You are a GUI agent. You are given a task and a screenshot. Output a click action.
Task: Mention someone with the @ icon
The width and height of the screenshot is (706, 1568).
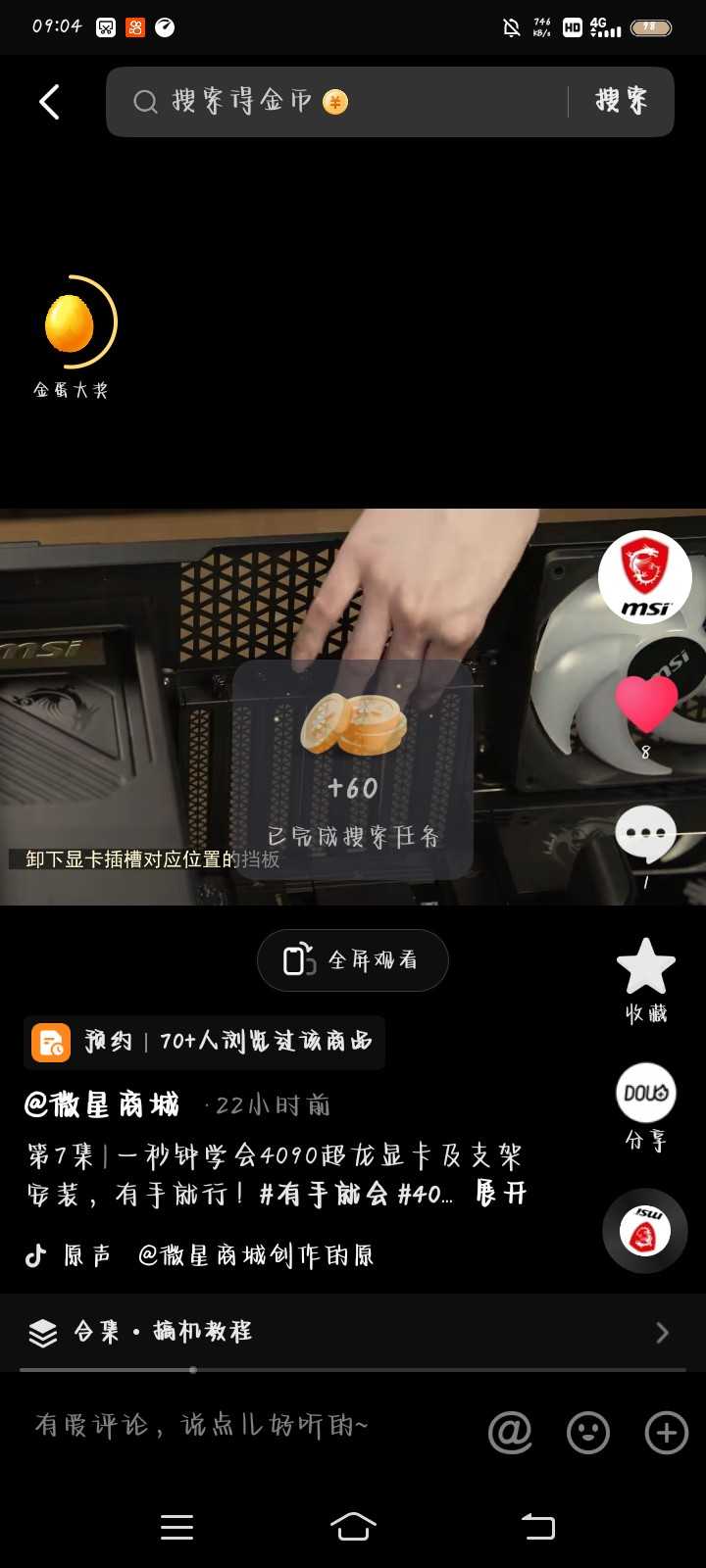[x=510, y=1433]
